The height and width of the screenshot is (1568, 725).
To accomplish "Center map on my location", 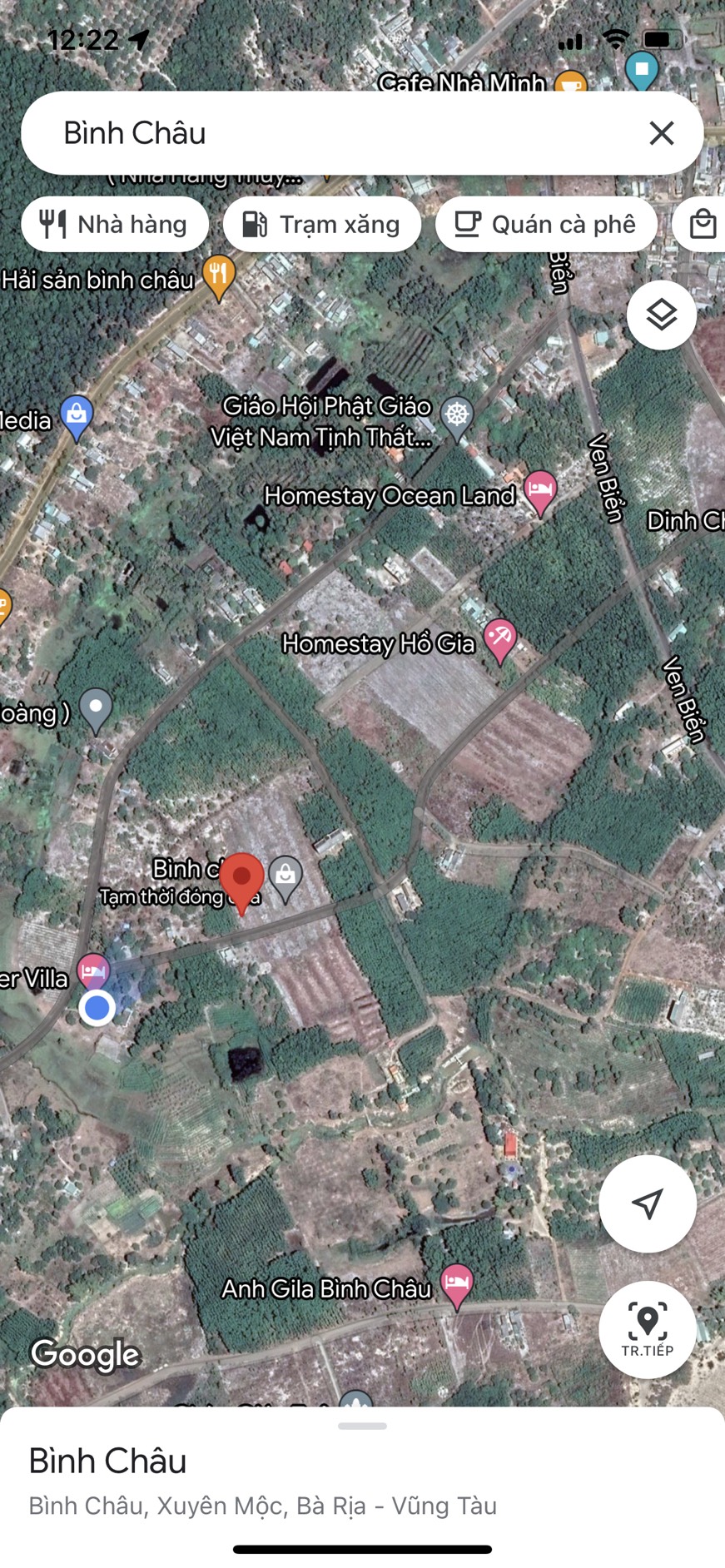I will tap(648, 1203).
